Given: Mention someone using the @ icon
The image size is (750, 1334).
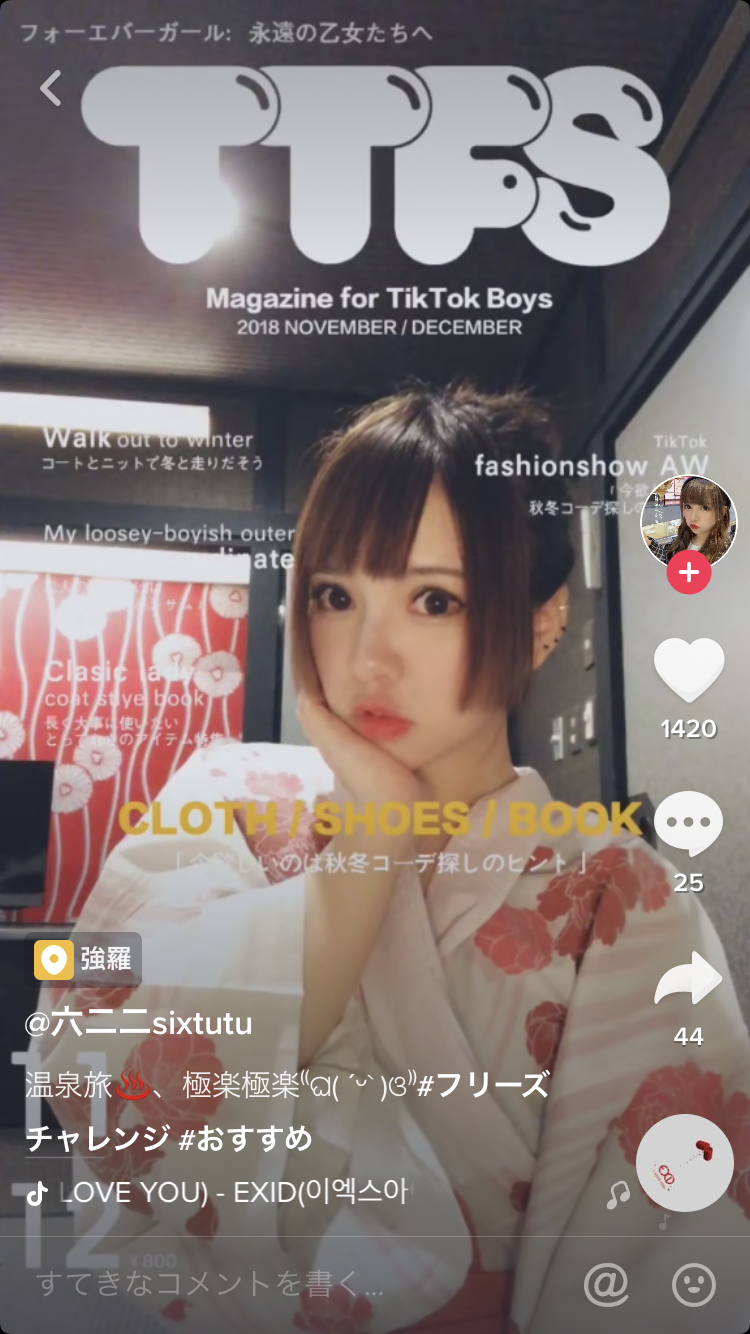Looking at the screenshot, I should [x=605, y=1284].
